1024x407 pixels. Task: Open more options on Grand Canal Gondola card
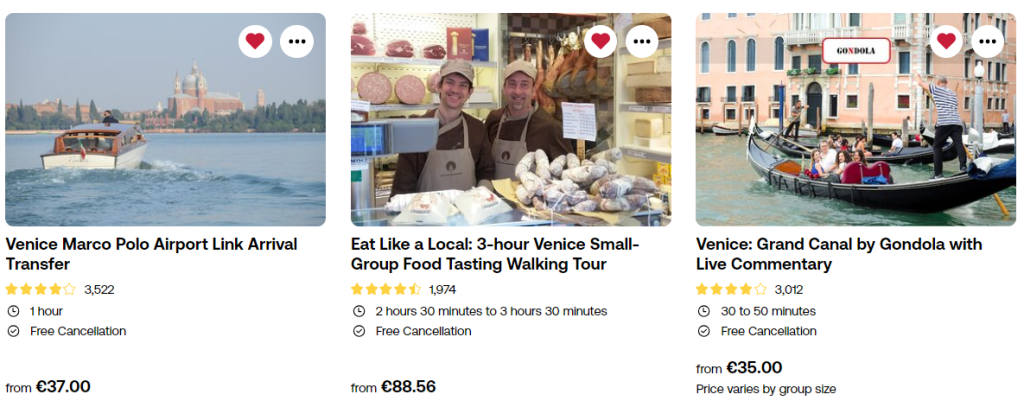pyautogui.click(x=988, y=41)
